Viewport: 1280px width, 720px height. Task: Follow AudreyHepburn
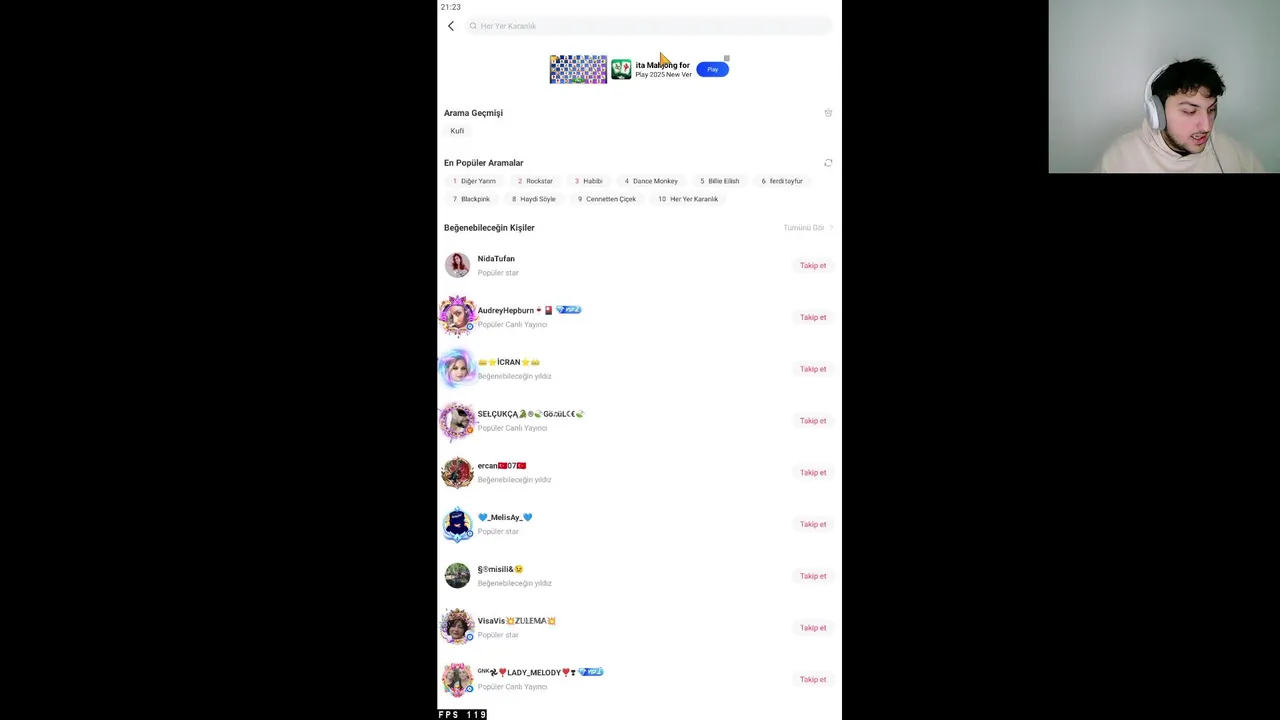coord(813,318)
